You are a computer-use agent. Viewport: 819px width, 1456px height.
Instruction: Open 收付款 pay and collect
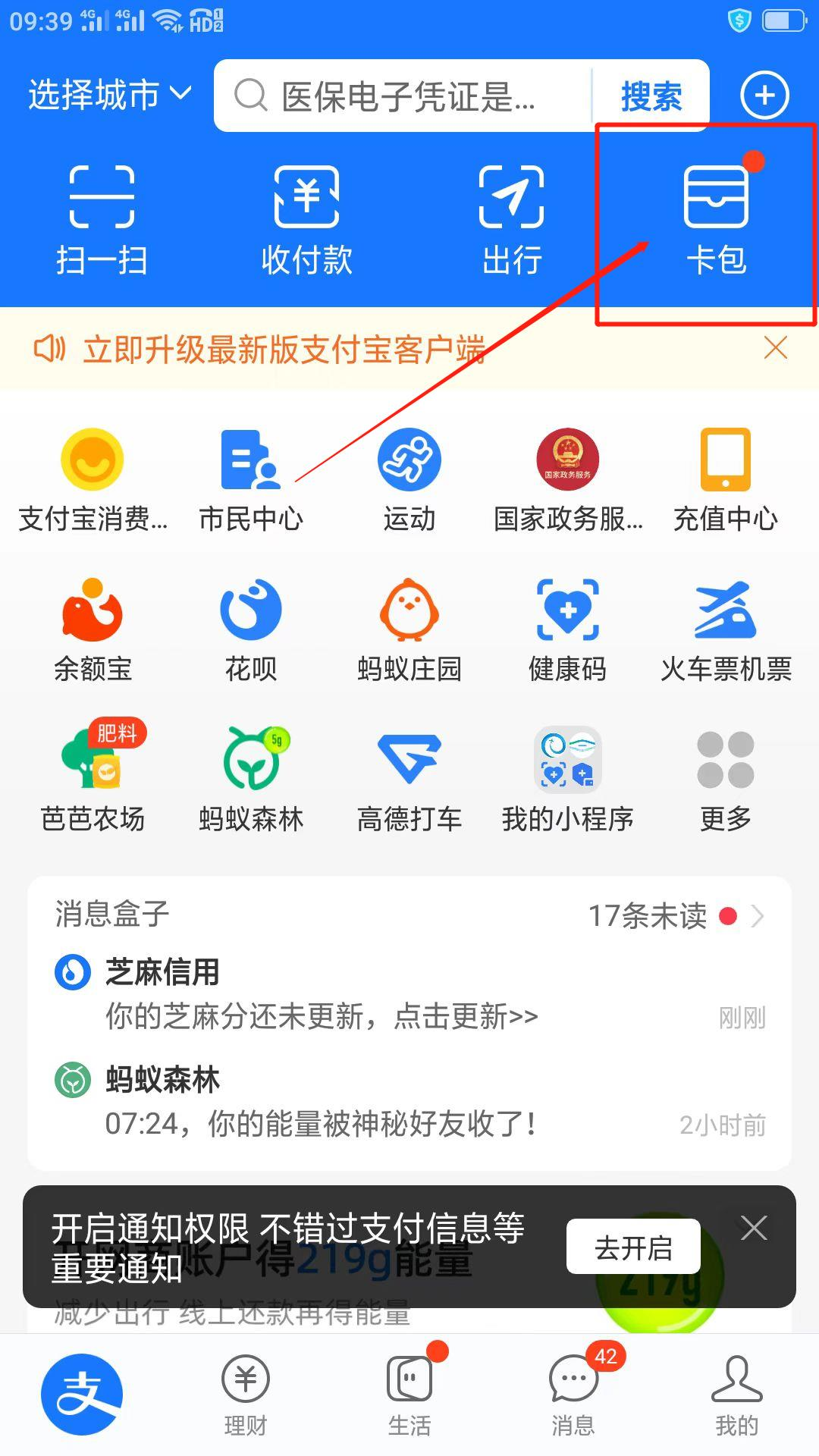tap(306, 220)
